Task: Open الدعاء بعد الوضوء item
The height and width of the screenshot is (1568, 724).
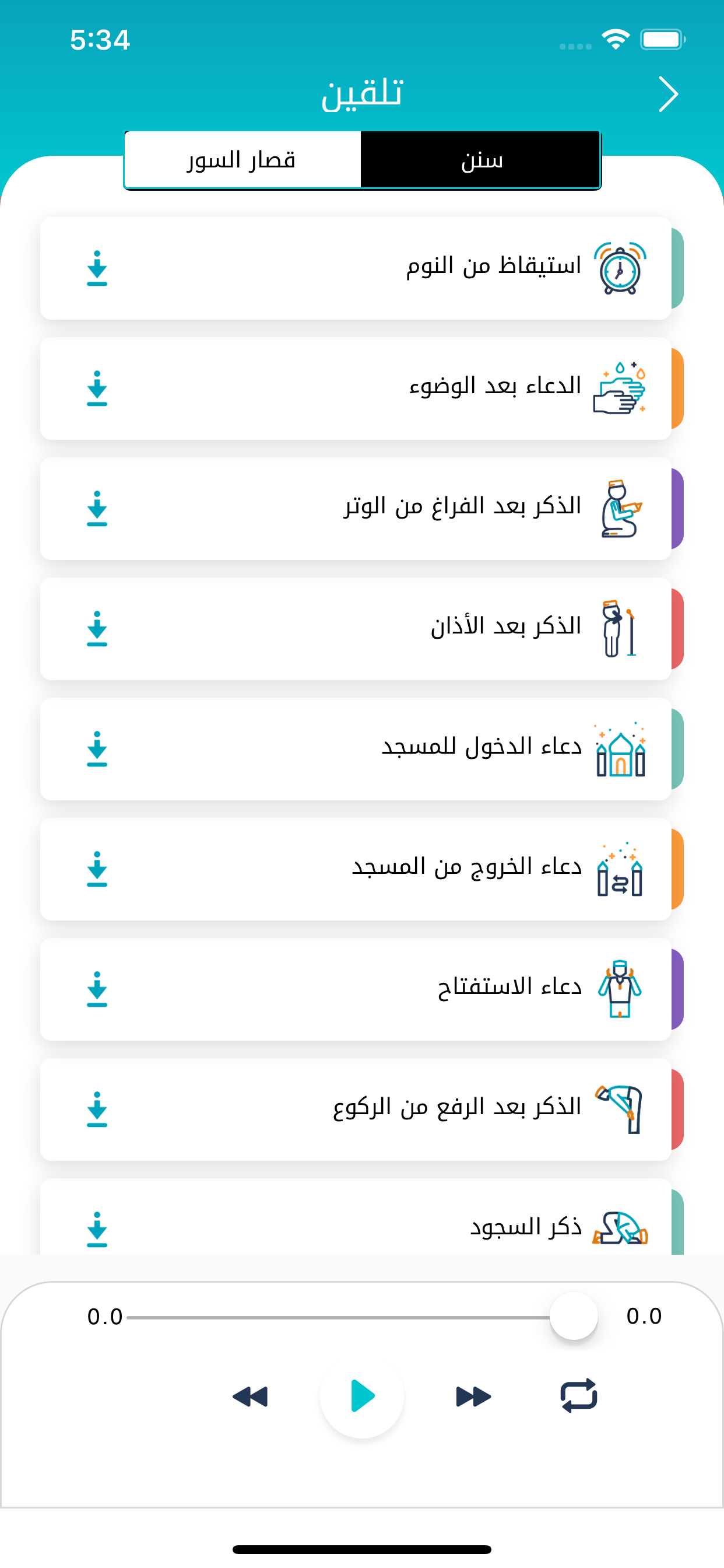Action: [356, 388]
